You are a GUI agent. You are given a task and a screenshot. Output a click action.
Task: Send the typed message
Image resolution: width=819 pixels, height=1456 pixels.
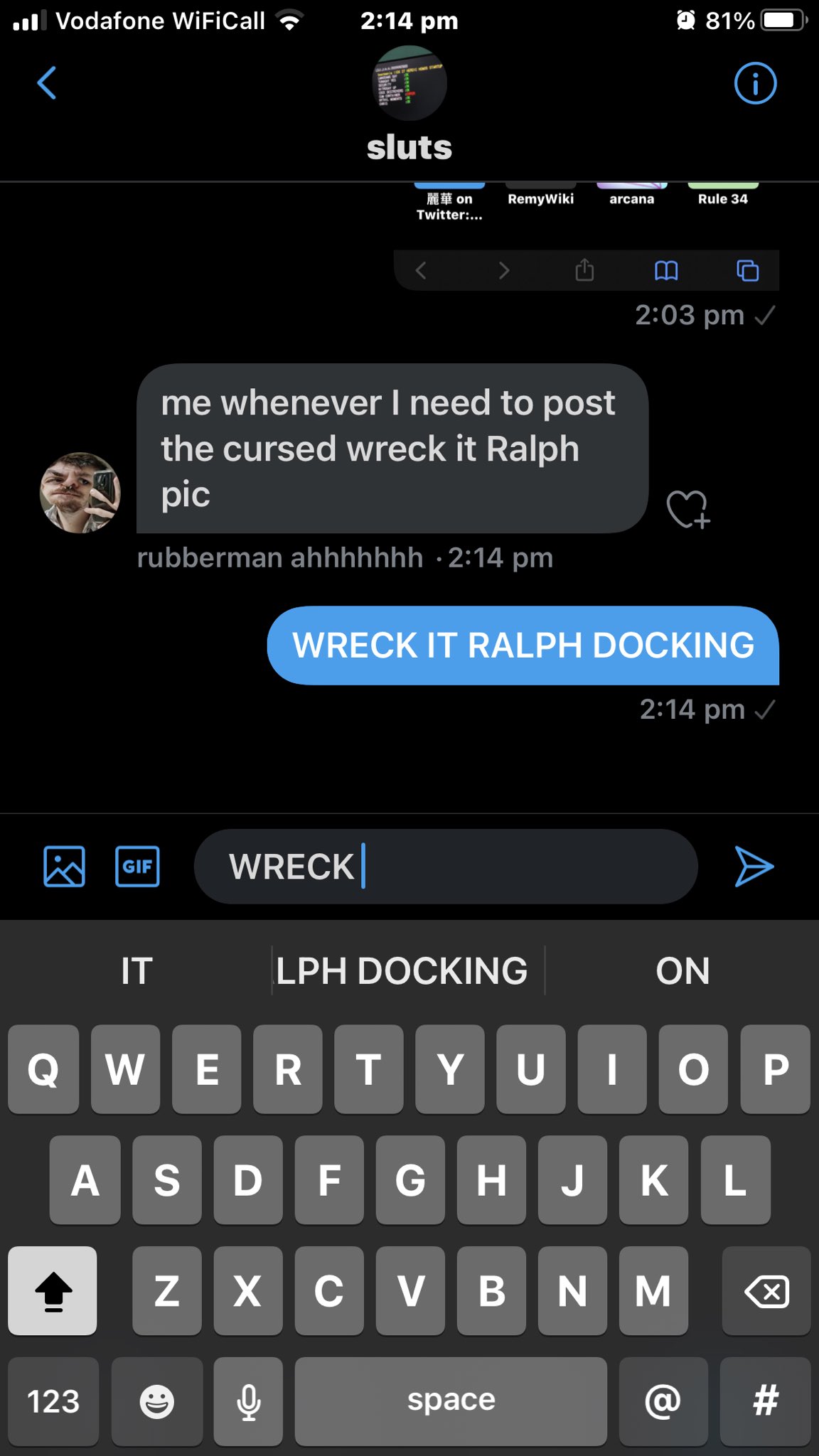click(754, 867)
